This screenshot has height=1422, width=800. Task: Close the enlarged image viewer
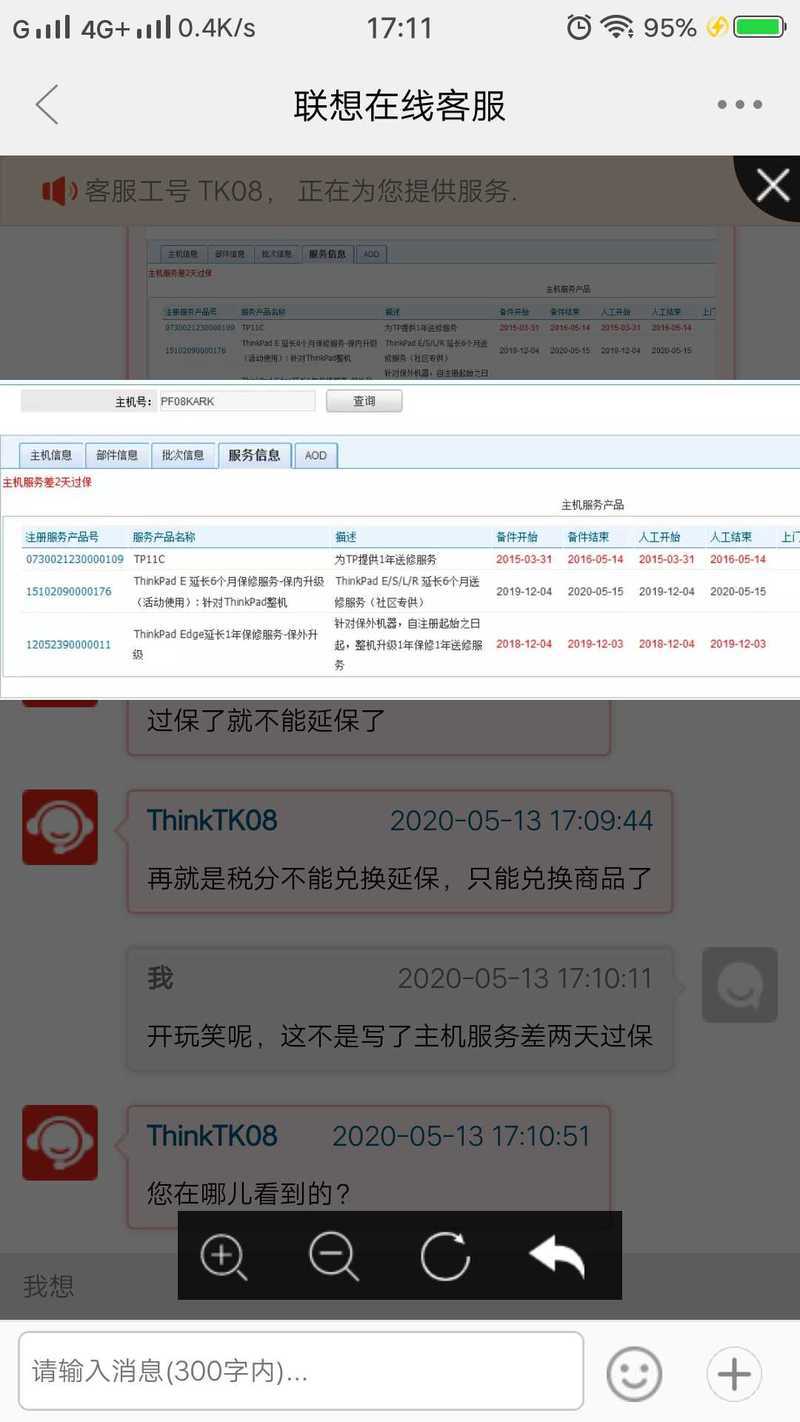click(x=772, y=185)
